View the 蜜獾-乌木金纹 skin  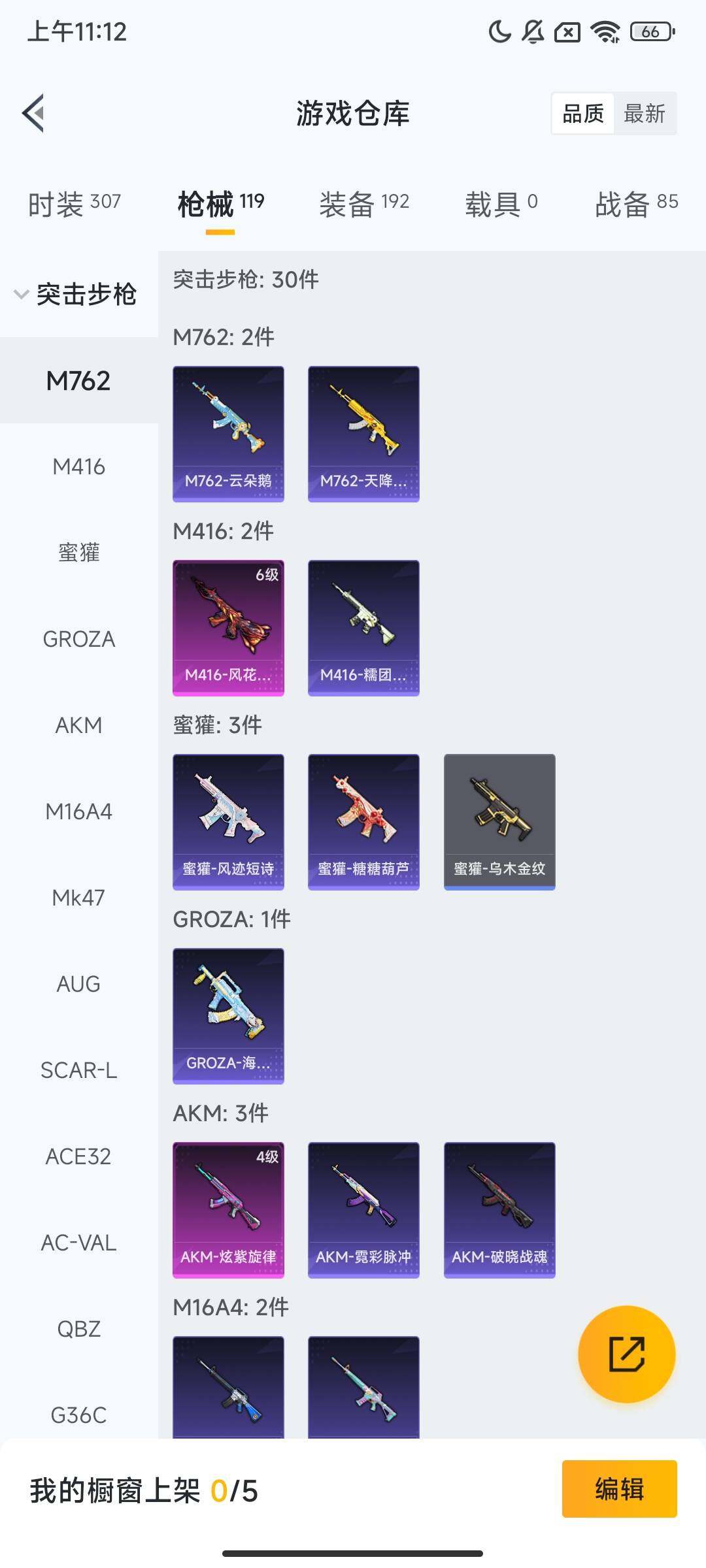(x=499, y=822)
